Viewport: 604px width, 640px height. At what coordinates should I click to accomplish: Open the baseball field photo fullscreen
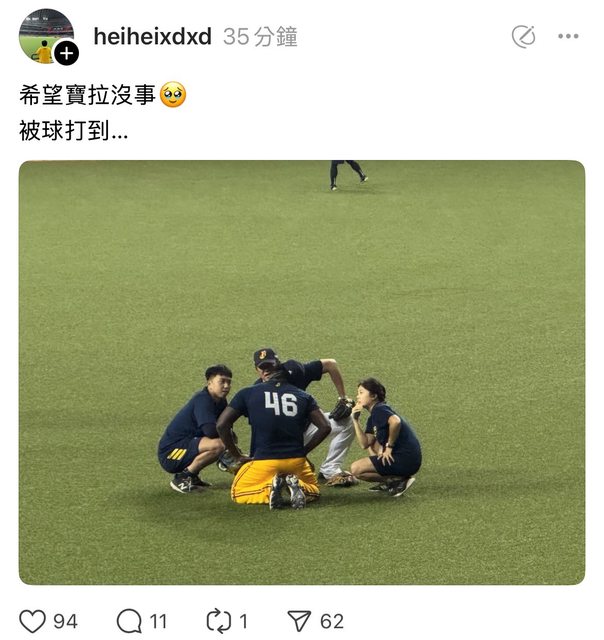pos(301,372)
